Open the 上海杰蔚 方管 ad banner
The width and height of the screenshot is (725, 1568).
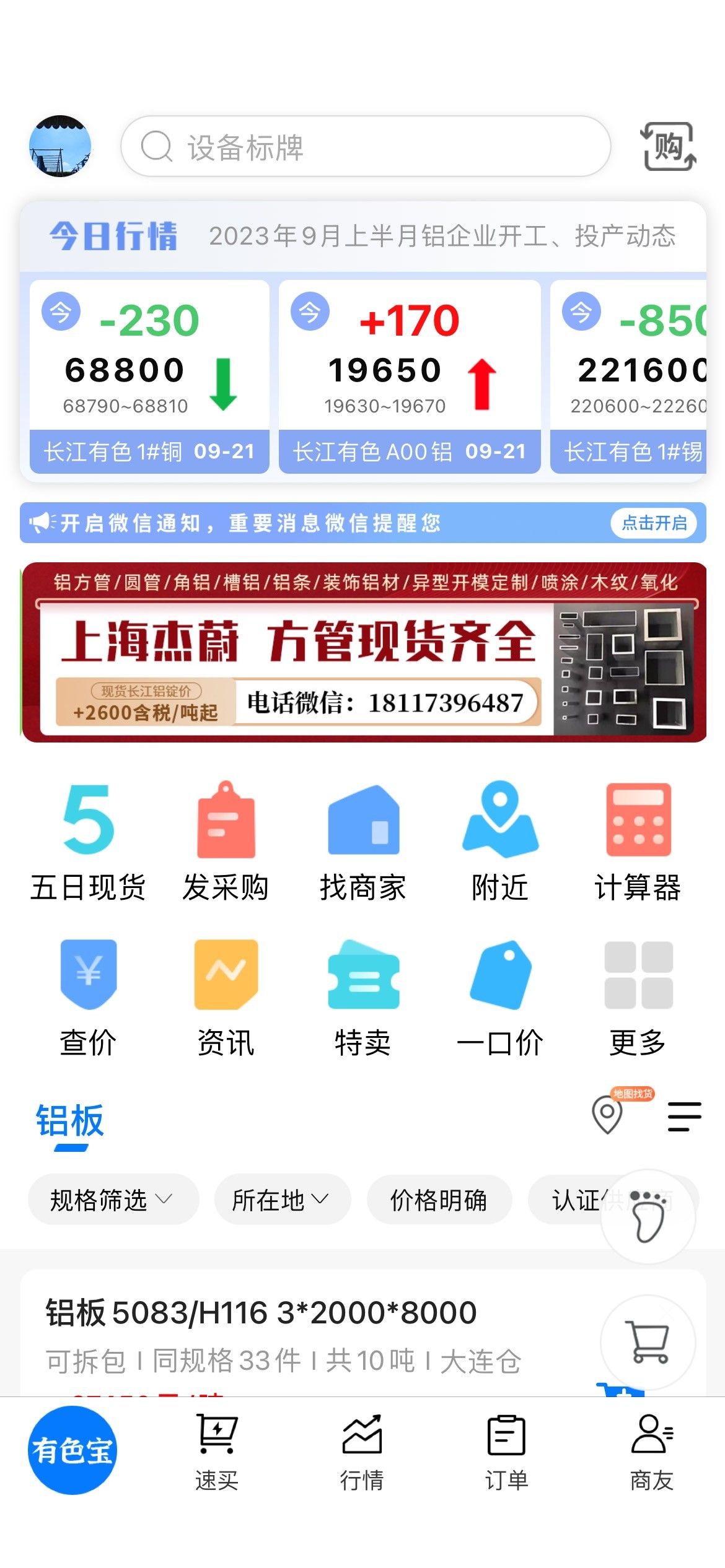(364, 652)
